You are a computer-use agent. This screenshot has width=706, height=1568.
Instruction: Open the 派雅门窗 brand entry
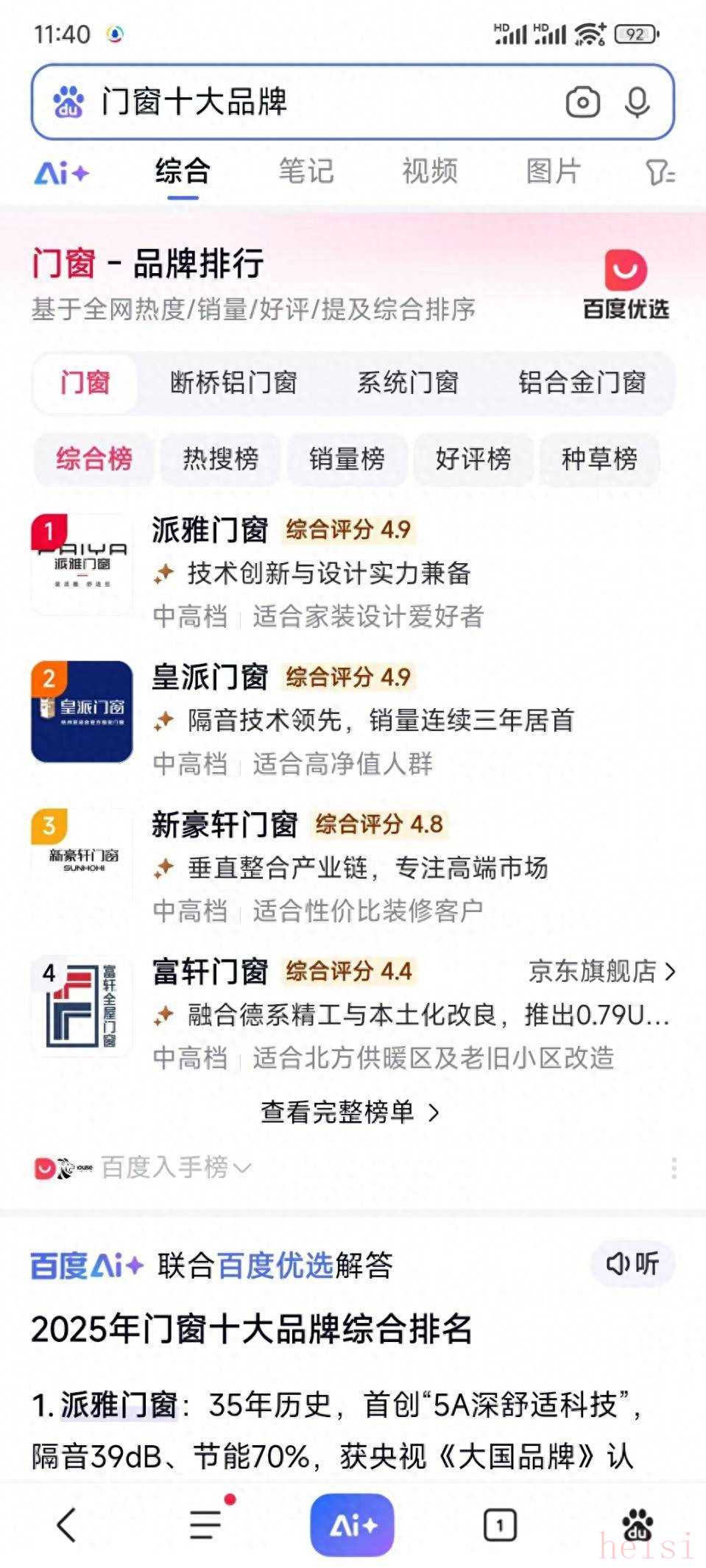click(210, 530)
